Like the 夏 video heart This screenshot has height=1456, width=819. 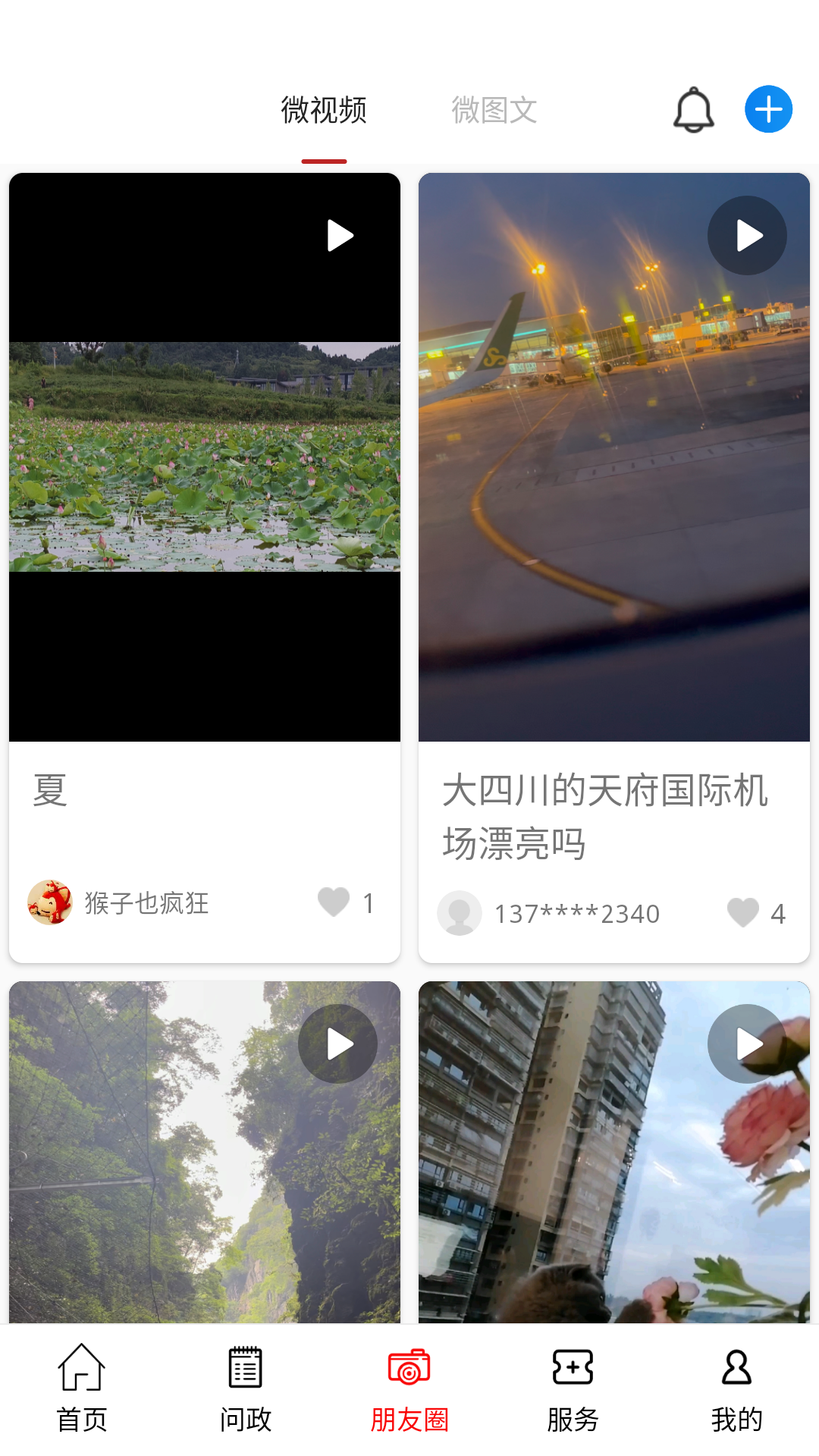pyautogui.click(x=332, y=903)
